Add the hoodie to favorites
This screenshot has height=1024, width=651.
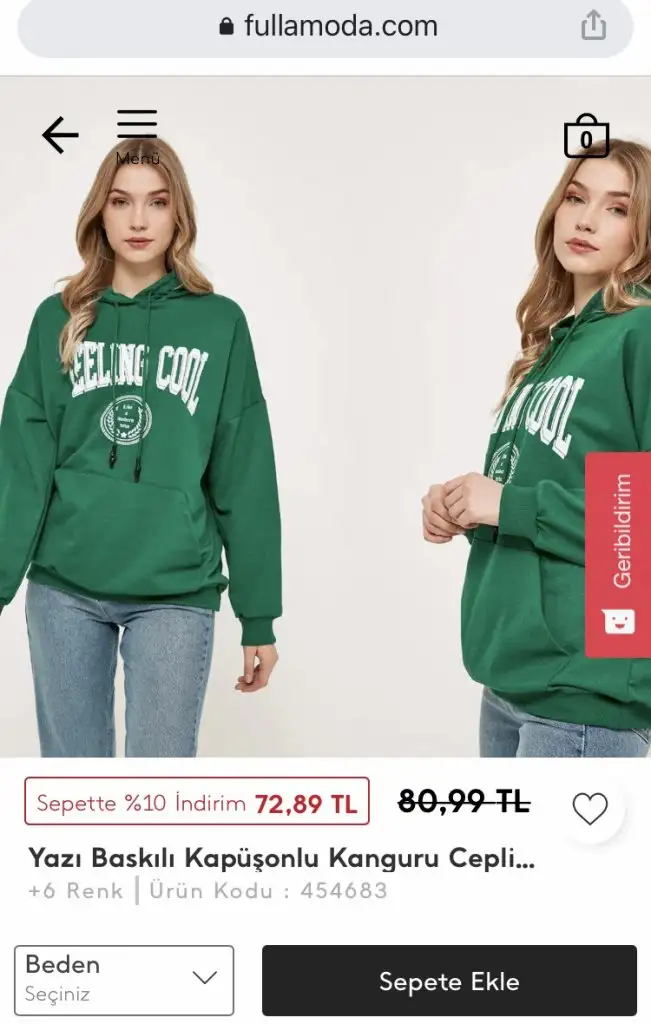click(590, 808)
